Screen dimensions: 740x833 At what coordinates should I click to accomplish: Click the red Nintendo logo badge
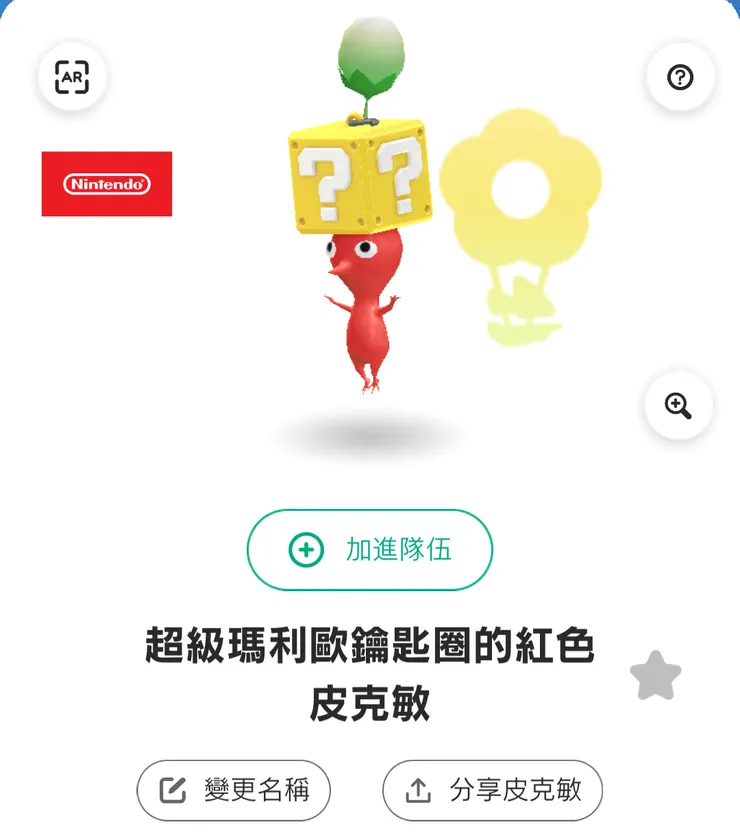[x=107, y=184]
